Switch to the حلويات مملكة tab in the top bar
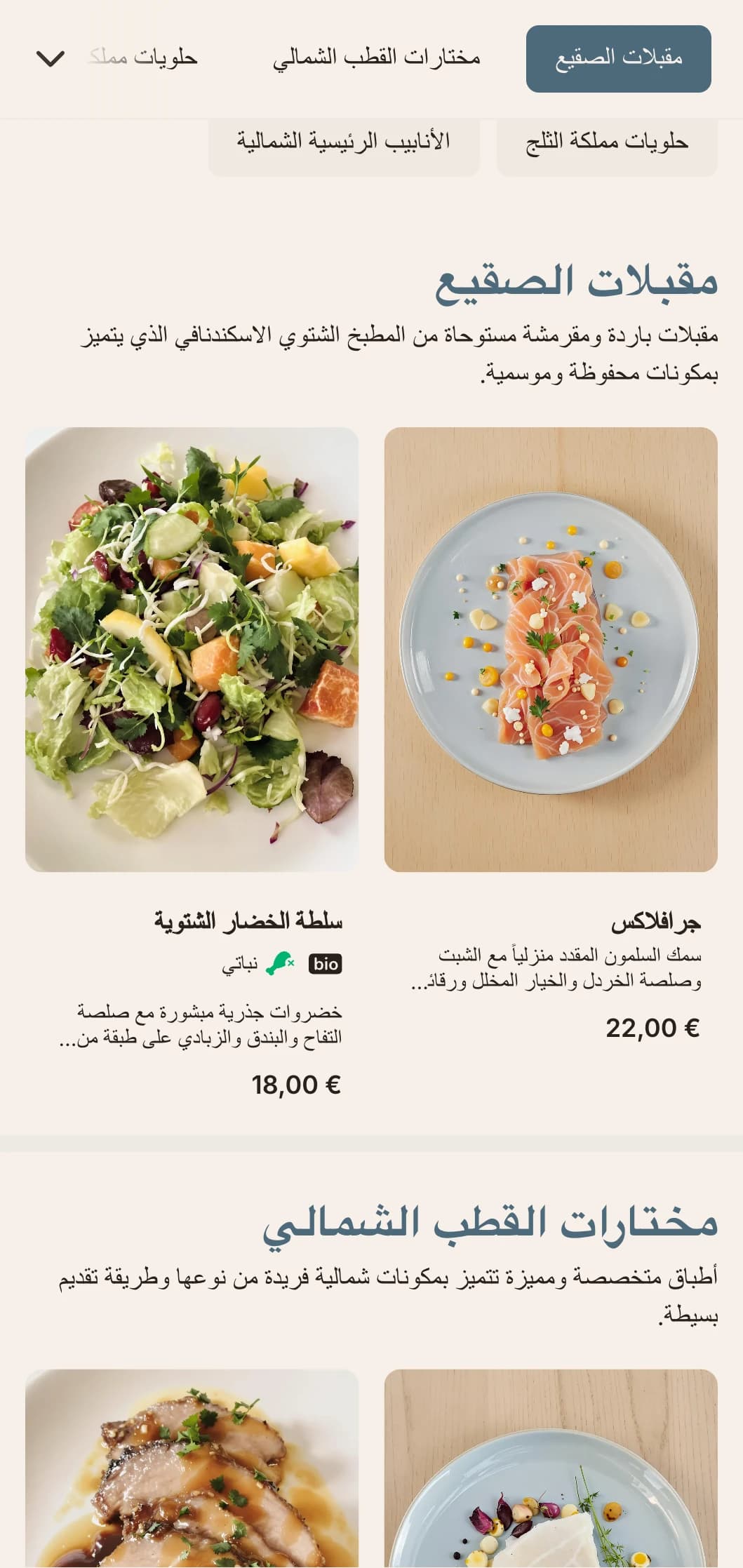 tap(144, 58)
